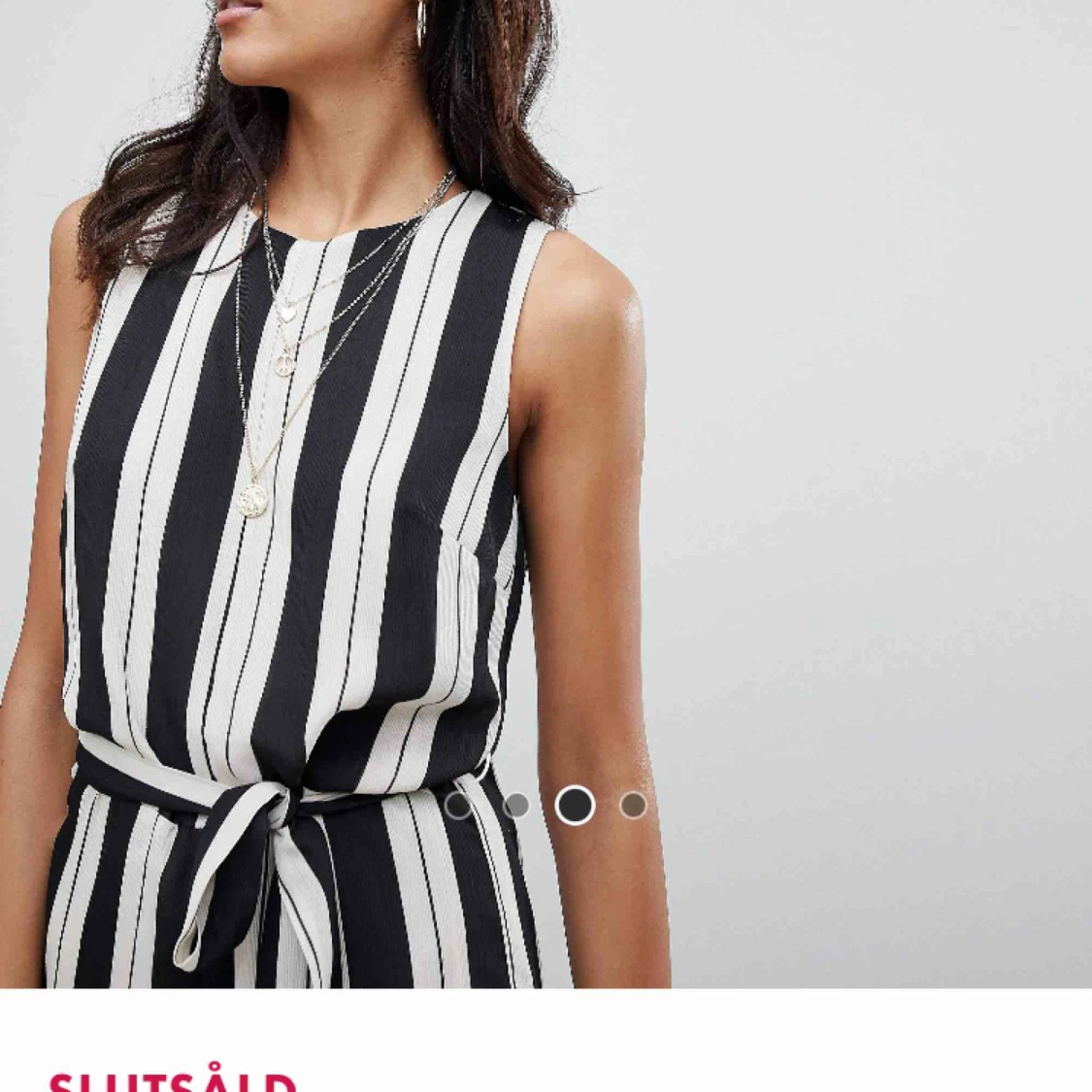Viewport: 1092px width, 1092px height.
Task: Tap the highlighted third image indicator dot
Action: (575, 805)
